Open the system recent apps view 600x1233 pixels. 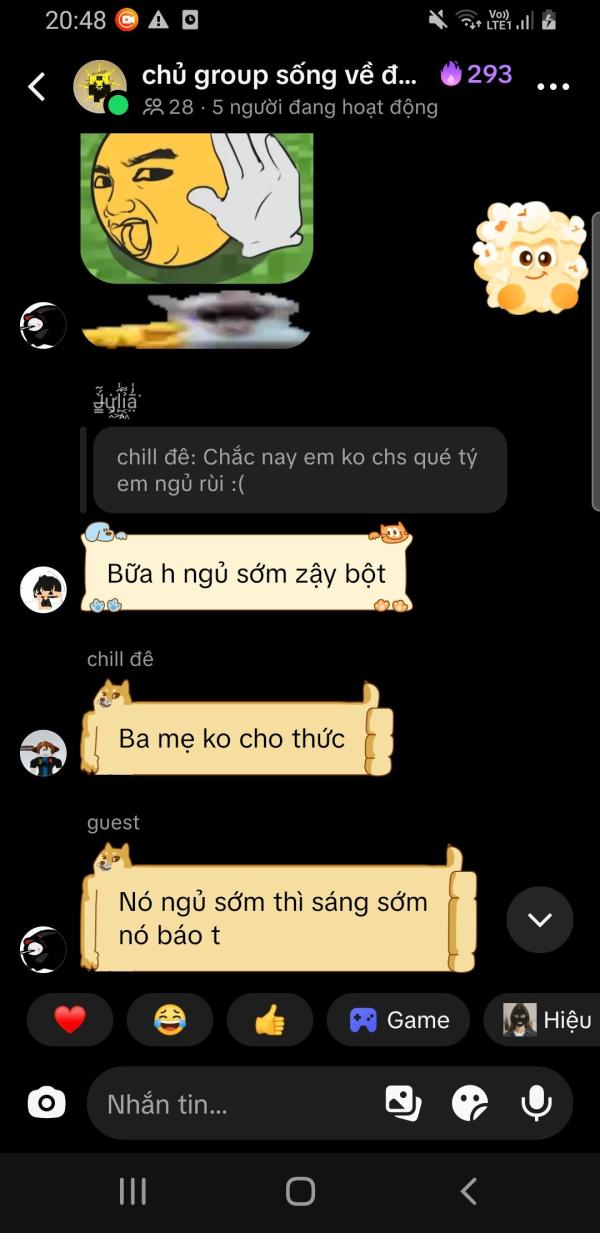[133, 1191]
